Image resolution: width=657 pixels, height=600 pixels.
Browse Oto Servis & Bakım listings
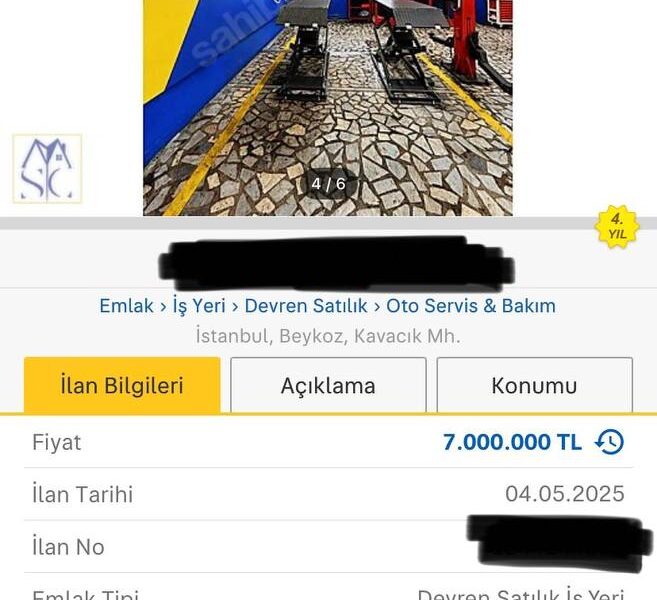[x=471, y=306]
